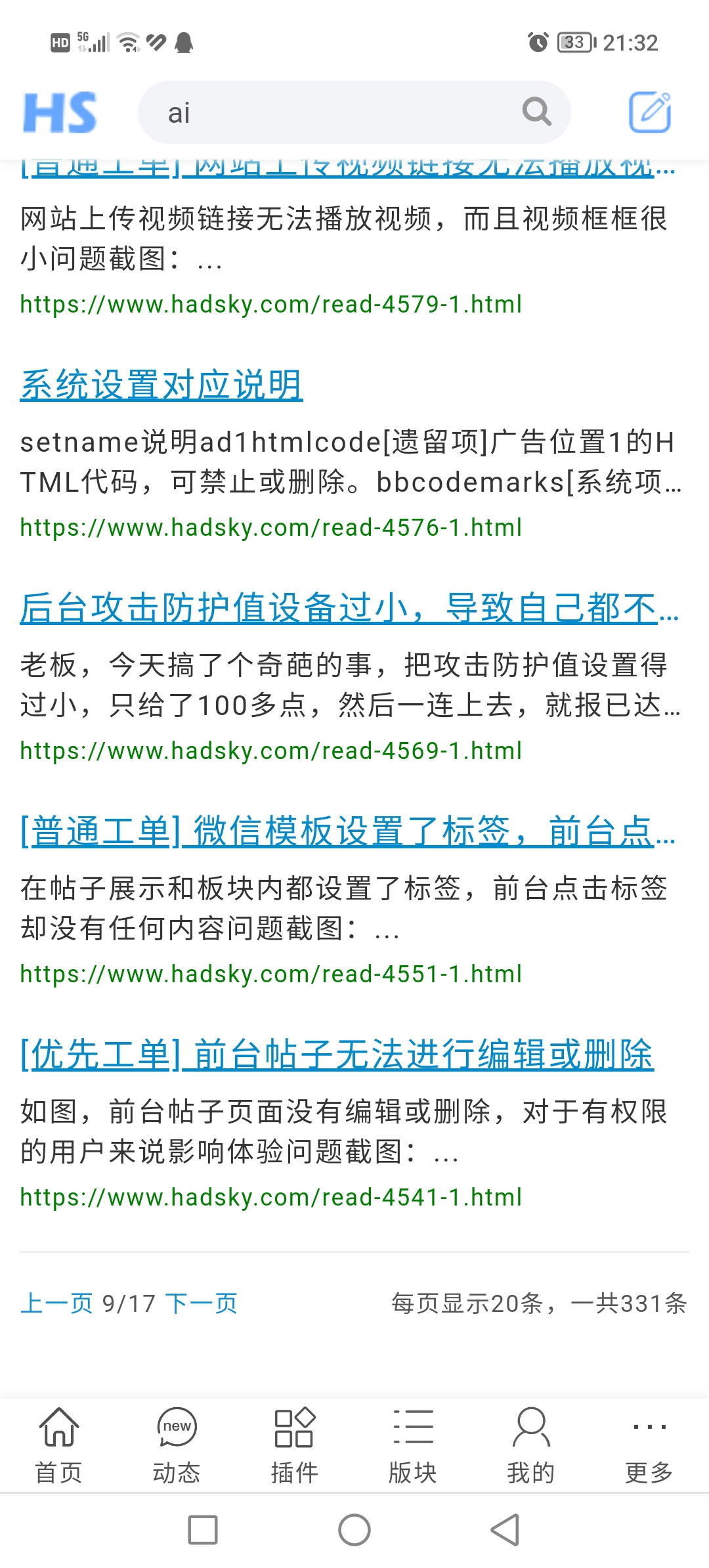Open the 前台帖子无法进行编辑或删除 result
Screen dimensions: 709x1568
[337, 1055]
